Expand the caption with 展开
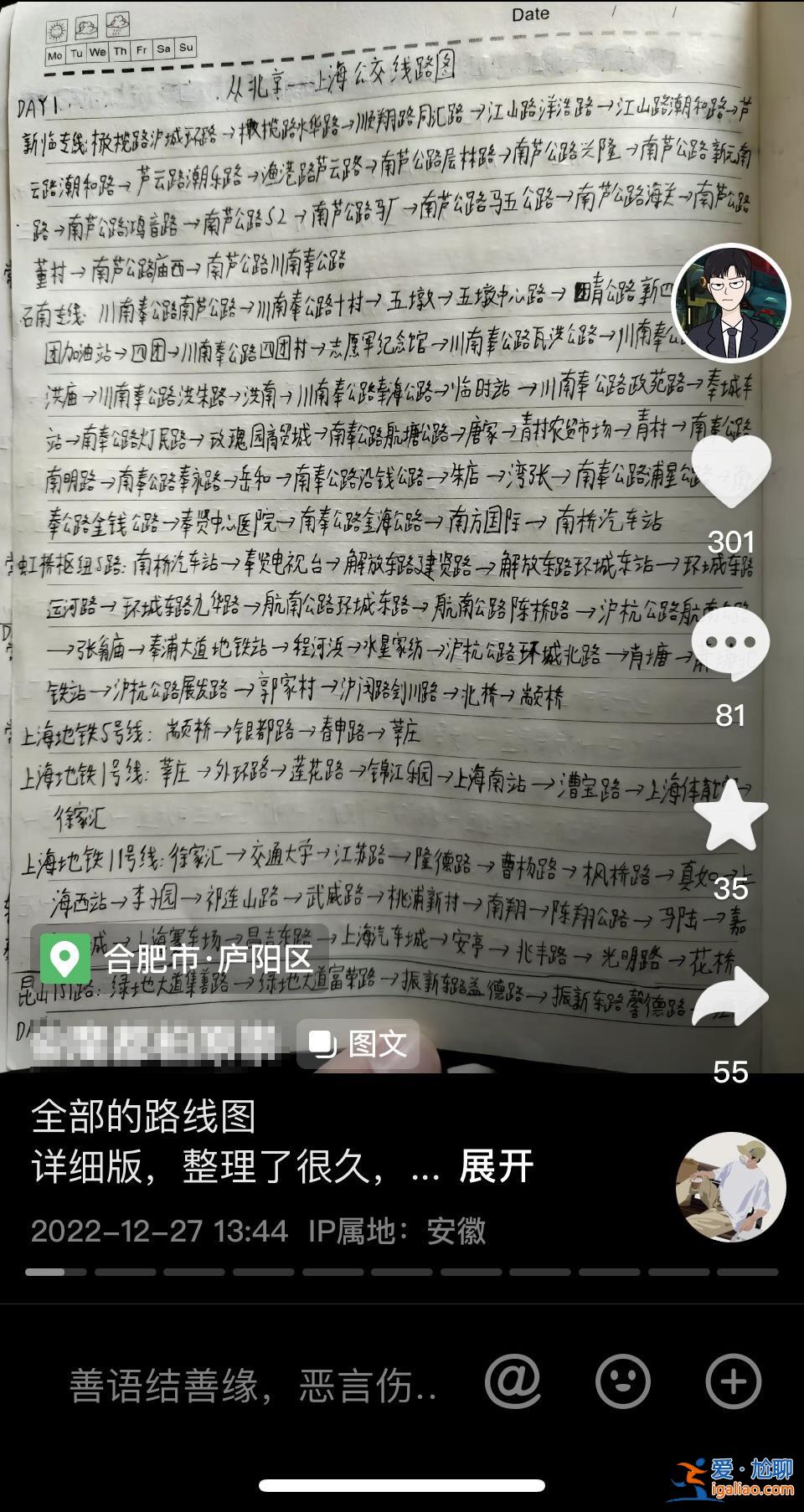The width and height of the screenshot is (804, 1512). [496, 1166]
